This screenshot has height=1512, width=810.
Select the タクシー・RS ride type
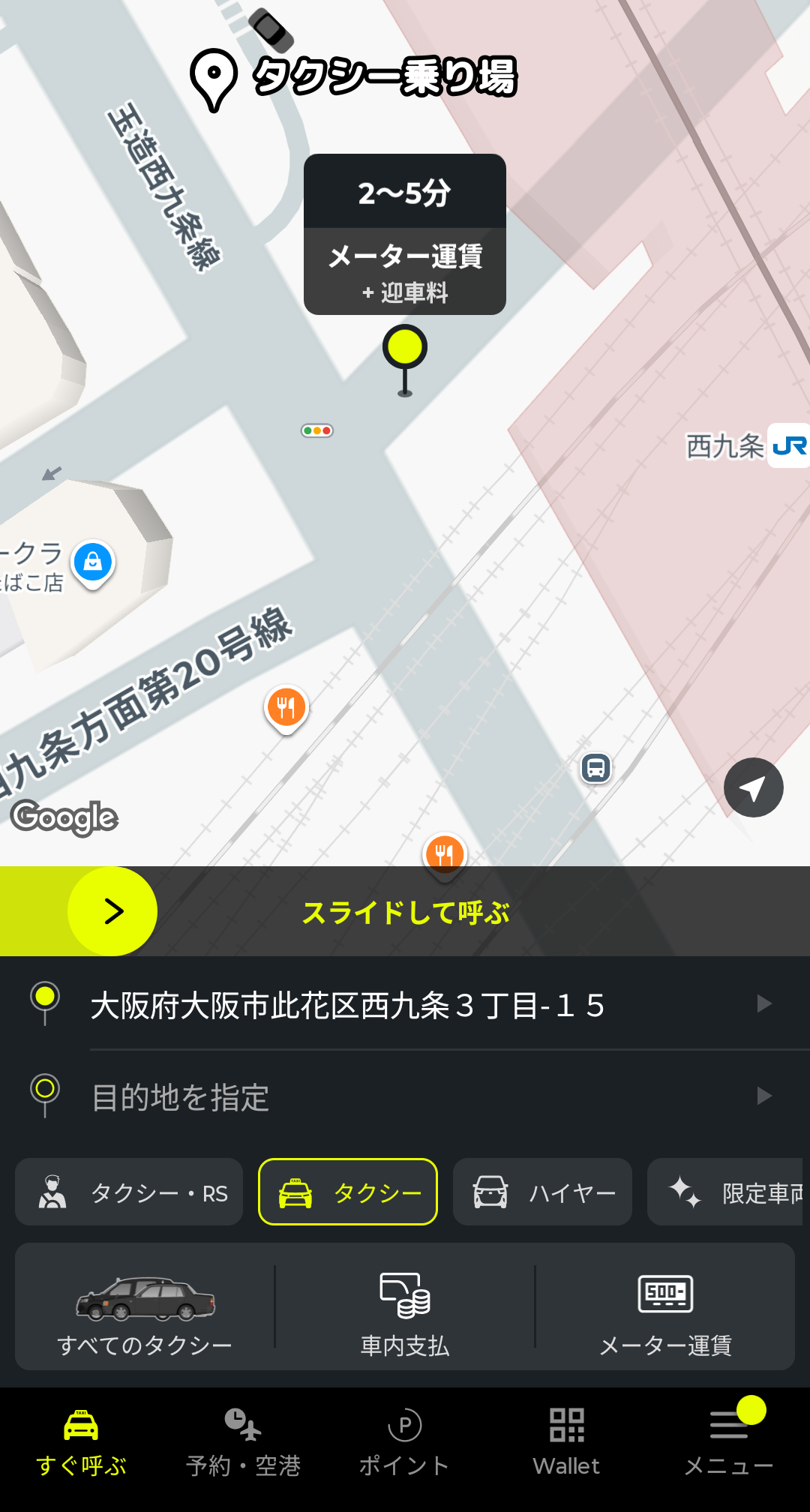(130, 1192)
